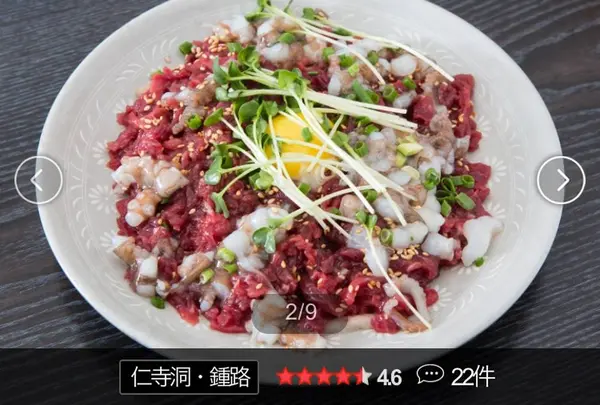Go to the previous photo
The image size is (600, 405).
coord(38,180)
